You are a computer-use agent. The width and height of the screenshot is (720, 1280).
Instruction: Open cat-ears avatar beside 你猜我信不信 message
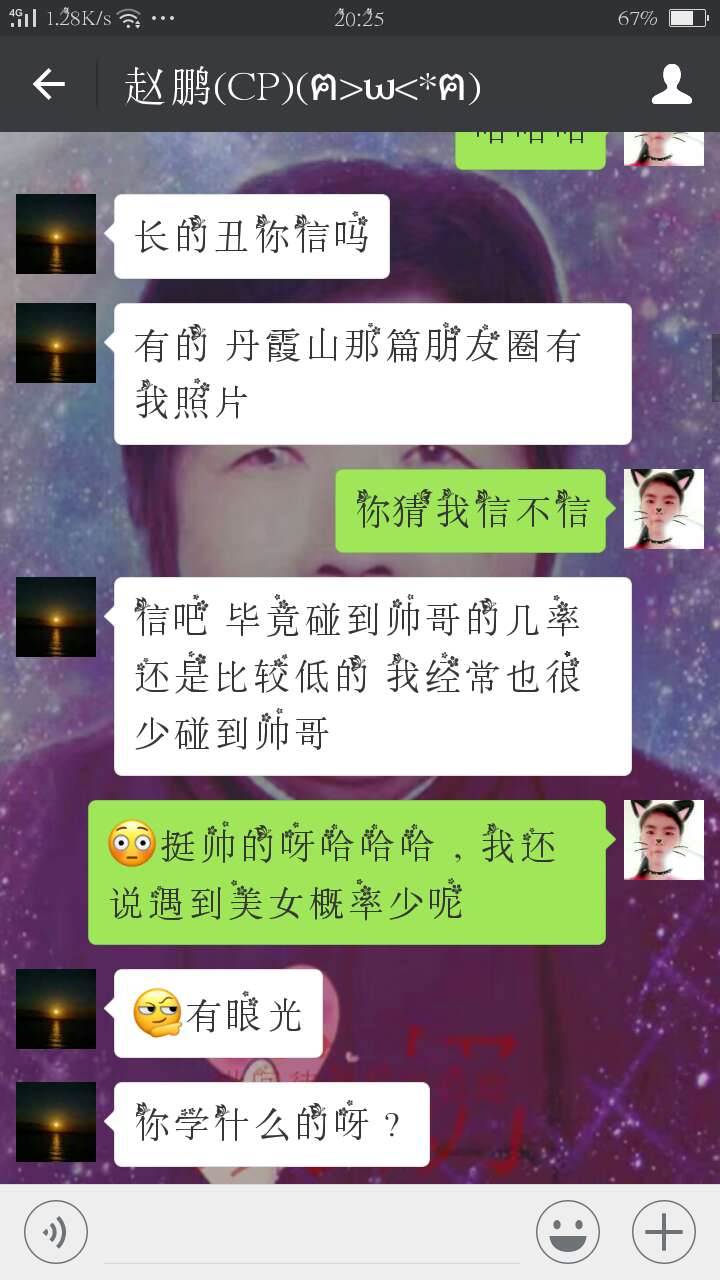(x=664, y=509)
